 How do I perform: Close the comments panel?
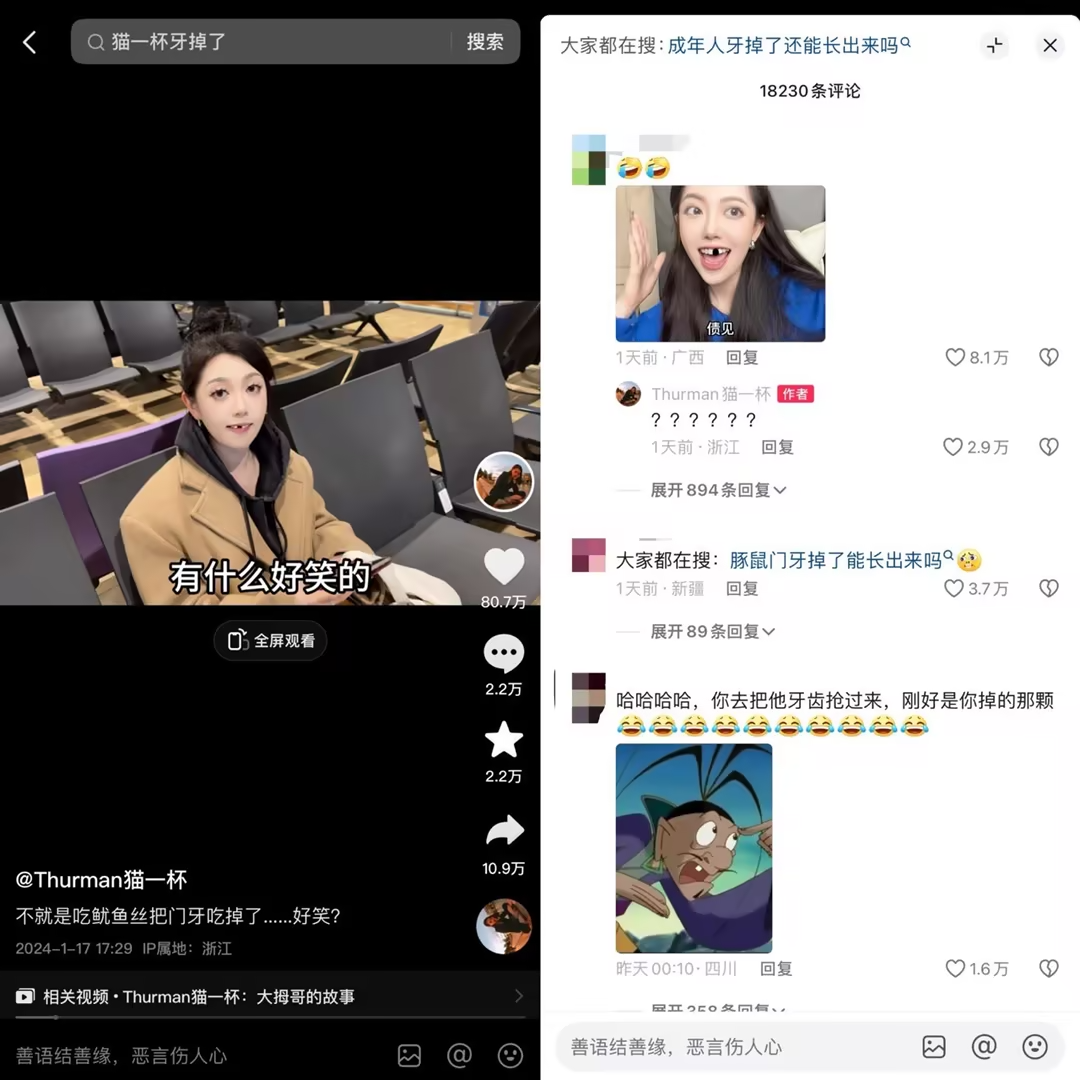(x=1049, y=45)
